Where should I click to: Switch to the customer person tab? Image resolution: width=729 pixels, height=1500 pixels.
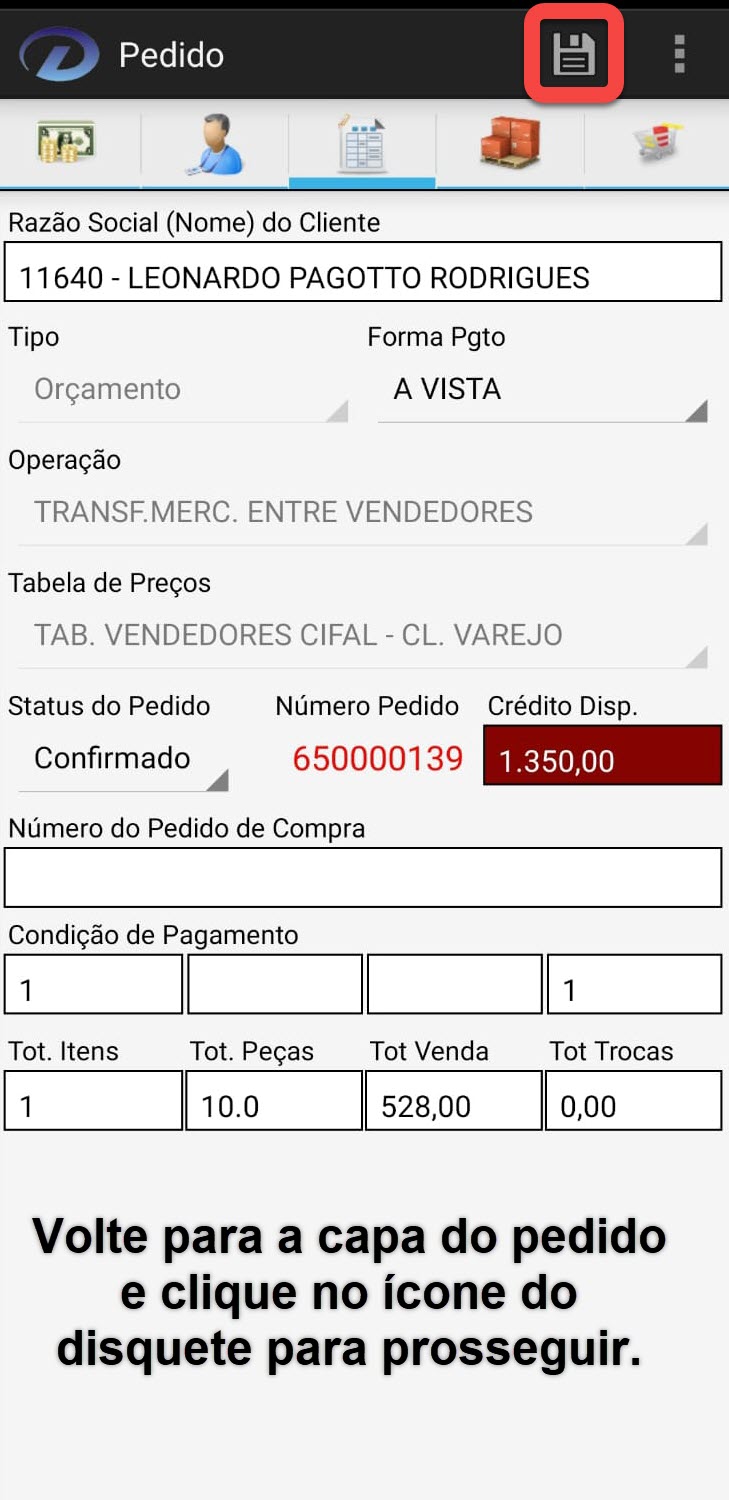(214, 145)
